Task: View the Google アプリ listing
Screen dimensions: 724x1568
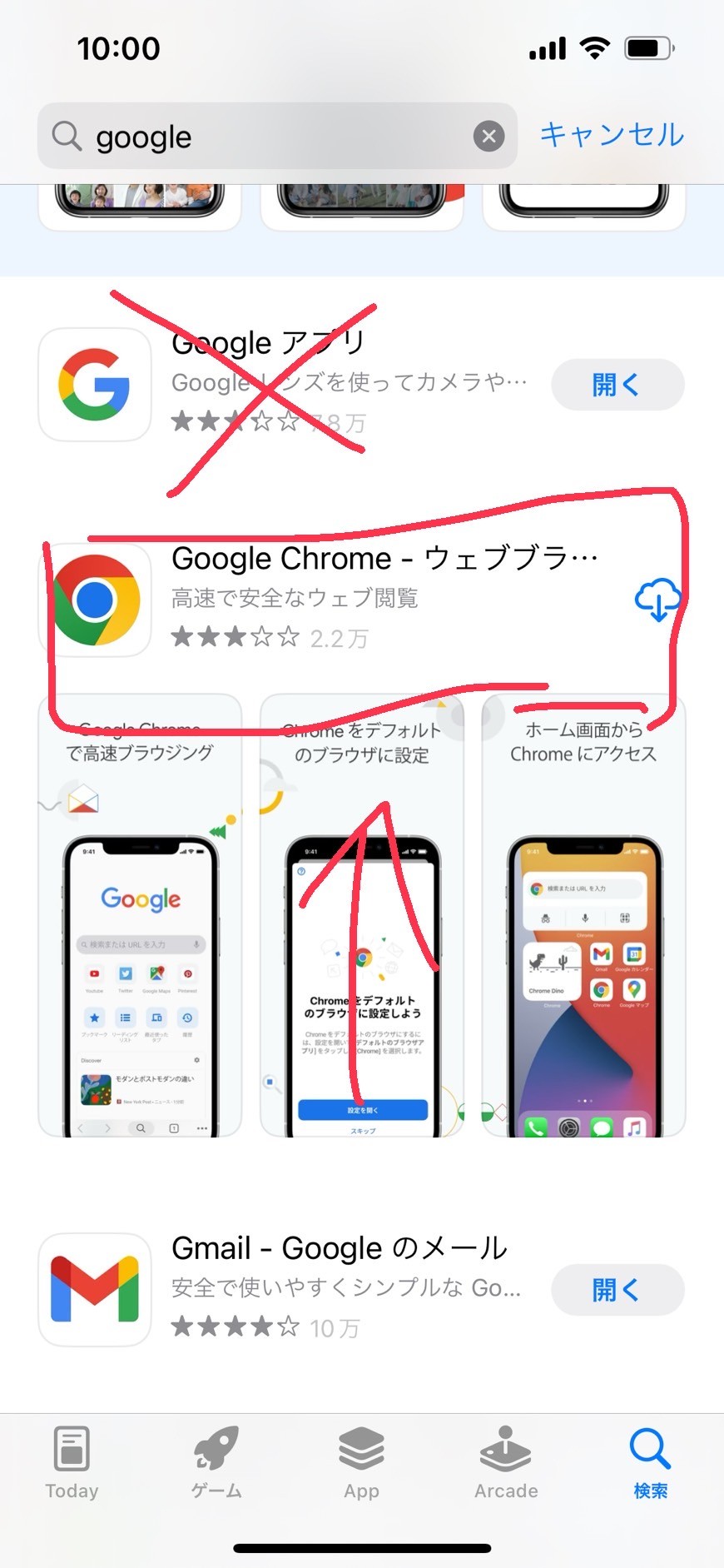Action: [333, 381]
